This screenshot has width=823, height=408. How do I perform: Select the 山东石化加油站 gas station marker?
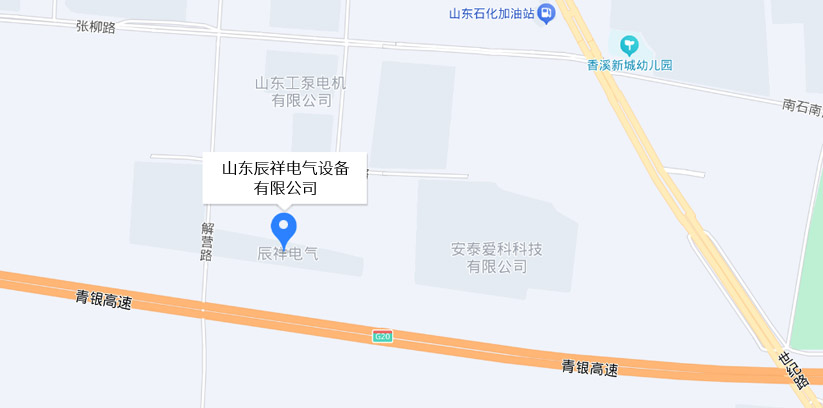(546, 13)
